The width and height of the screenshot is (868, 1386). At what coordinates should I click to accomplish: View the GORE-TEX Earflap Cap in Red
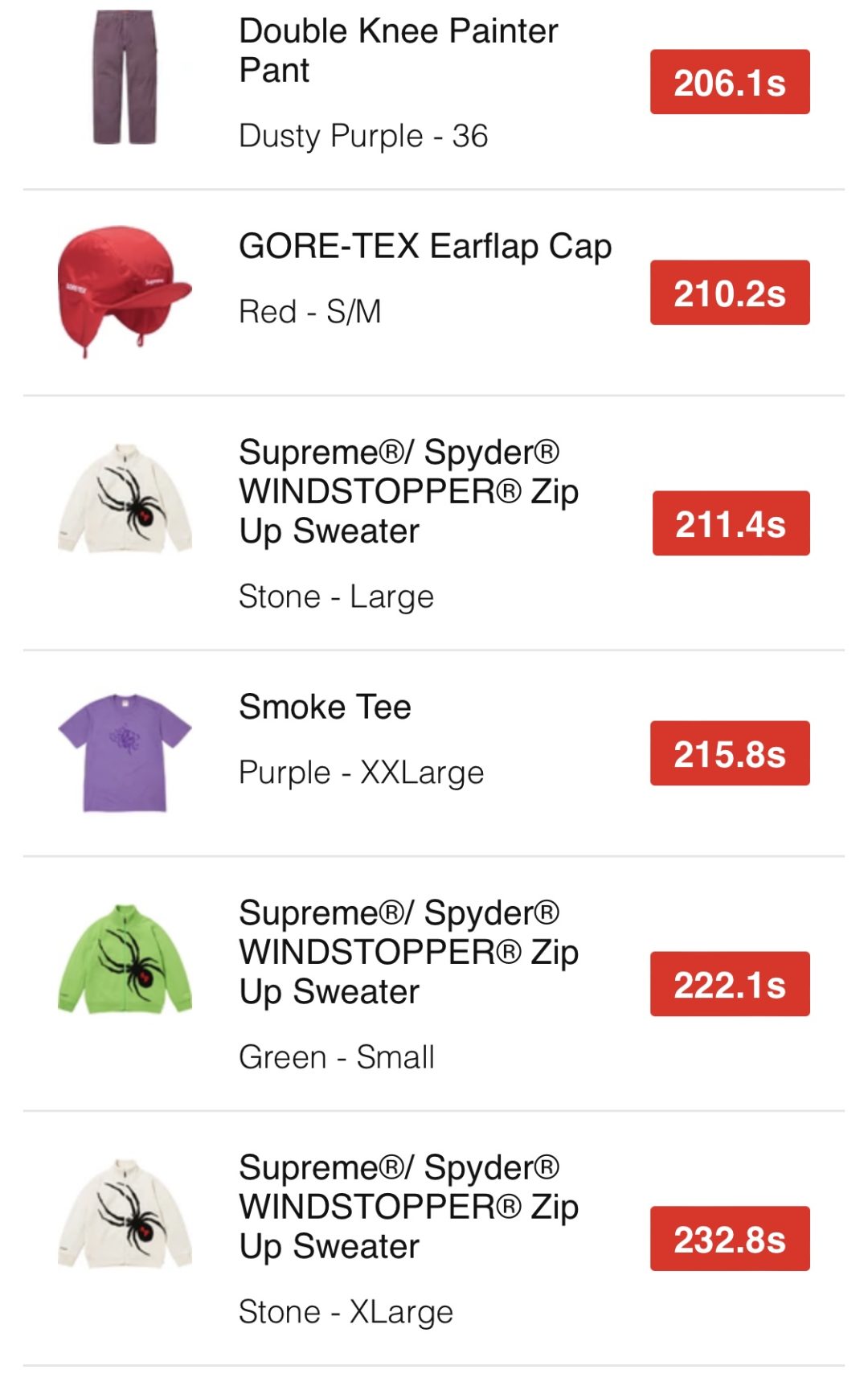coord(424,247)
